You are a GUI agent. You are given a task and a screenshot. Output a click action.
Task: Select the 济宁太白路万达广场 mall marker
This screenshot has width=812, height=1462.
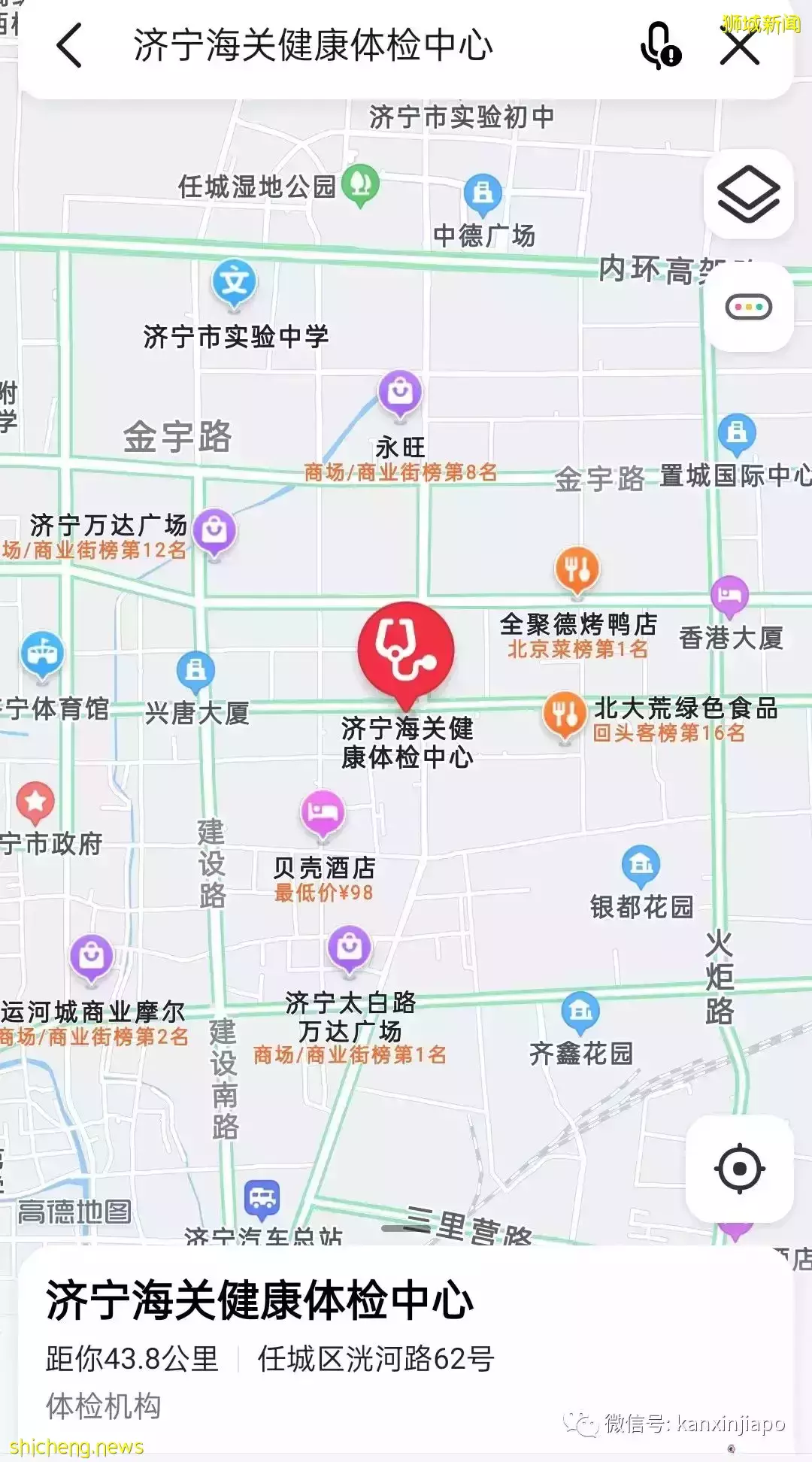point(348,948)
